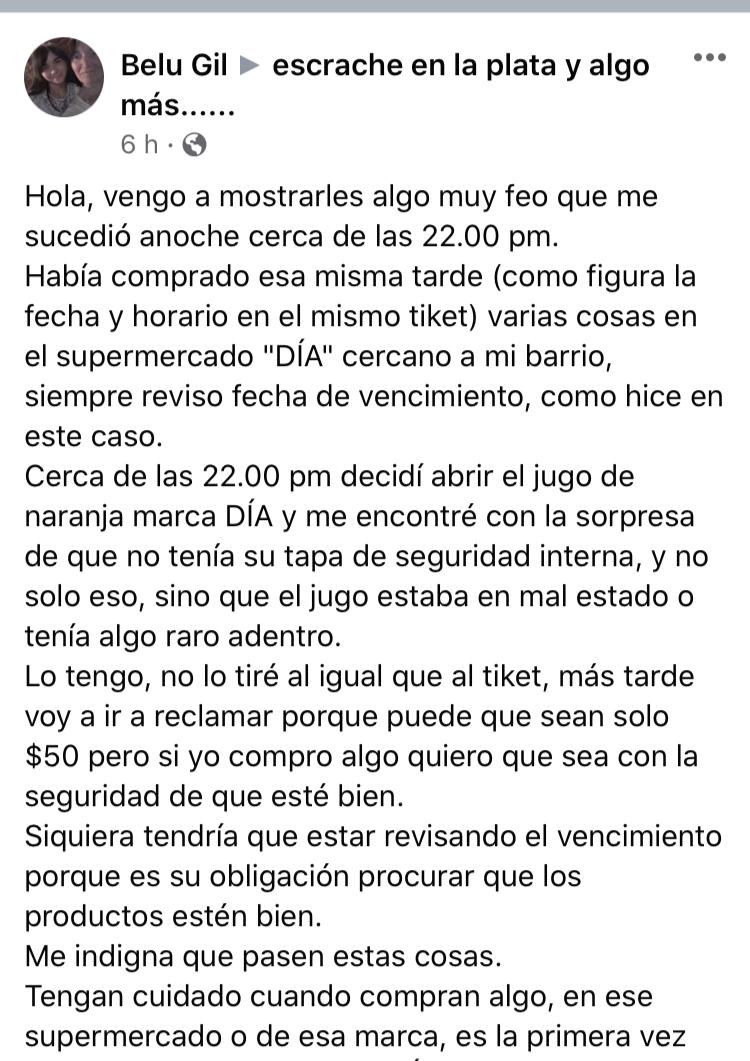Open the post's three-dot options menu
Screen dimensions: 750x1061
point(709,58)
